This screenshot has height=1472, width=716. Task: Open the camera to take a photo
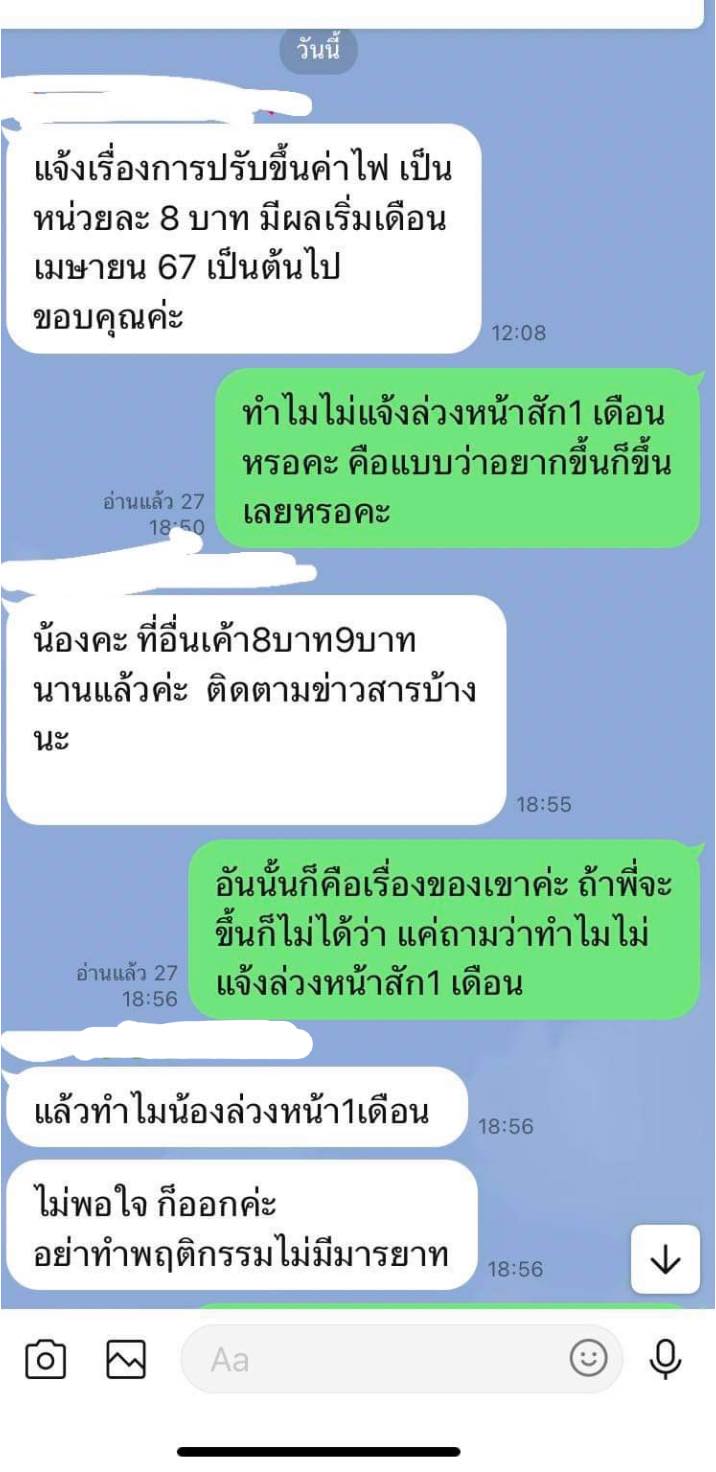click(46, 1359)
